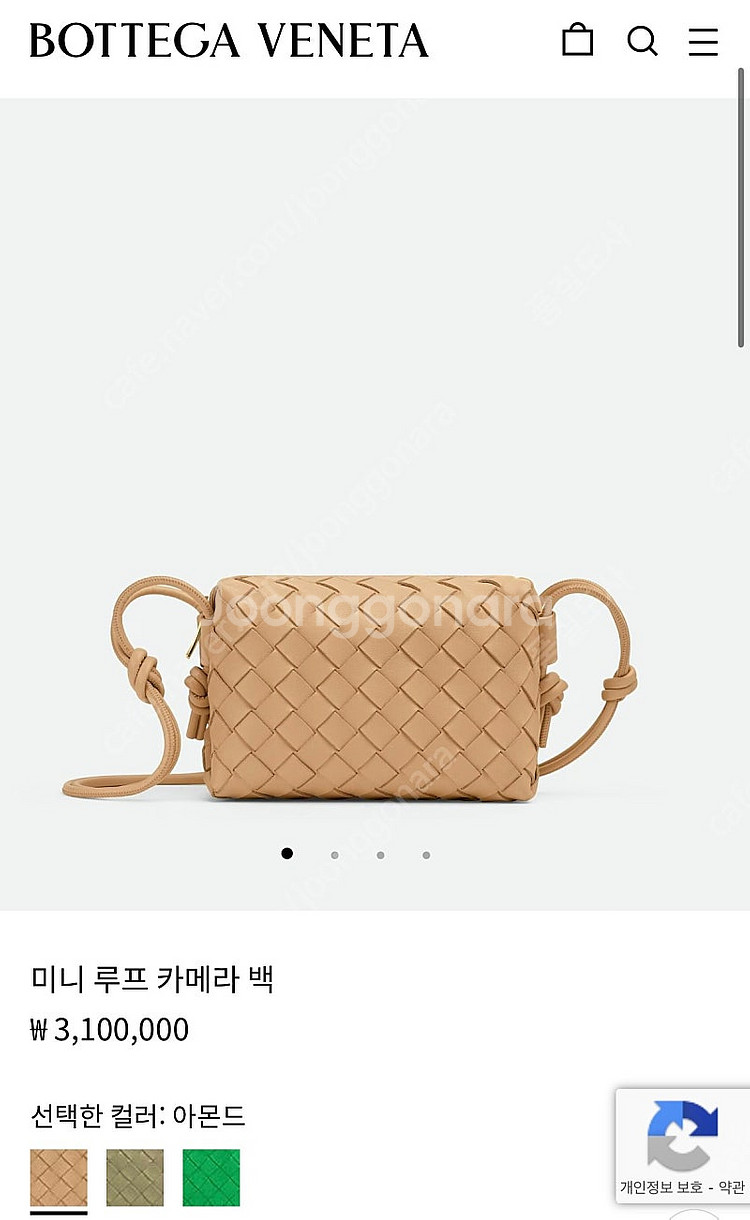Viewport: 750px width, 1220px height.
Task: Jump to the second product image dot
Action: pyautogui.click(x=334, y=855)
